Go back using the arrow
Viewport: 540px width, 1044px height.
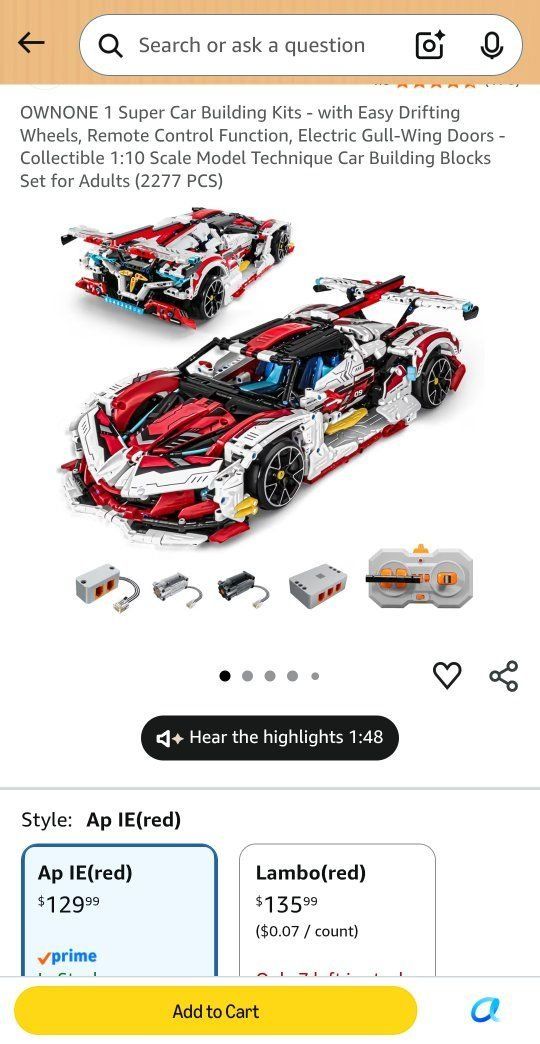pyautogui.click(x=31, y=44)
